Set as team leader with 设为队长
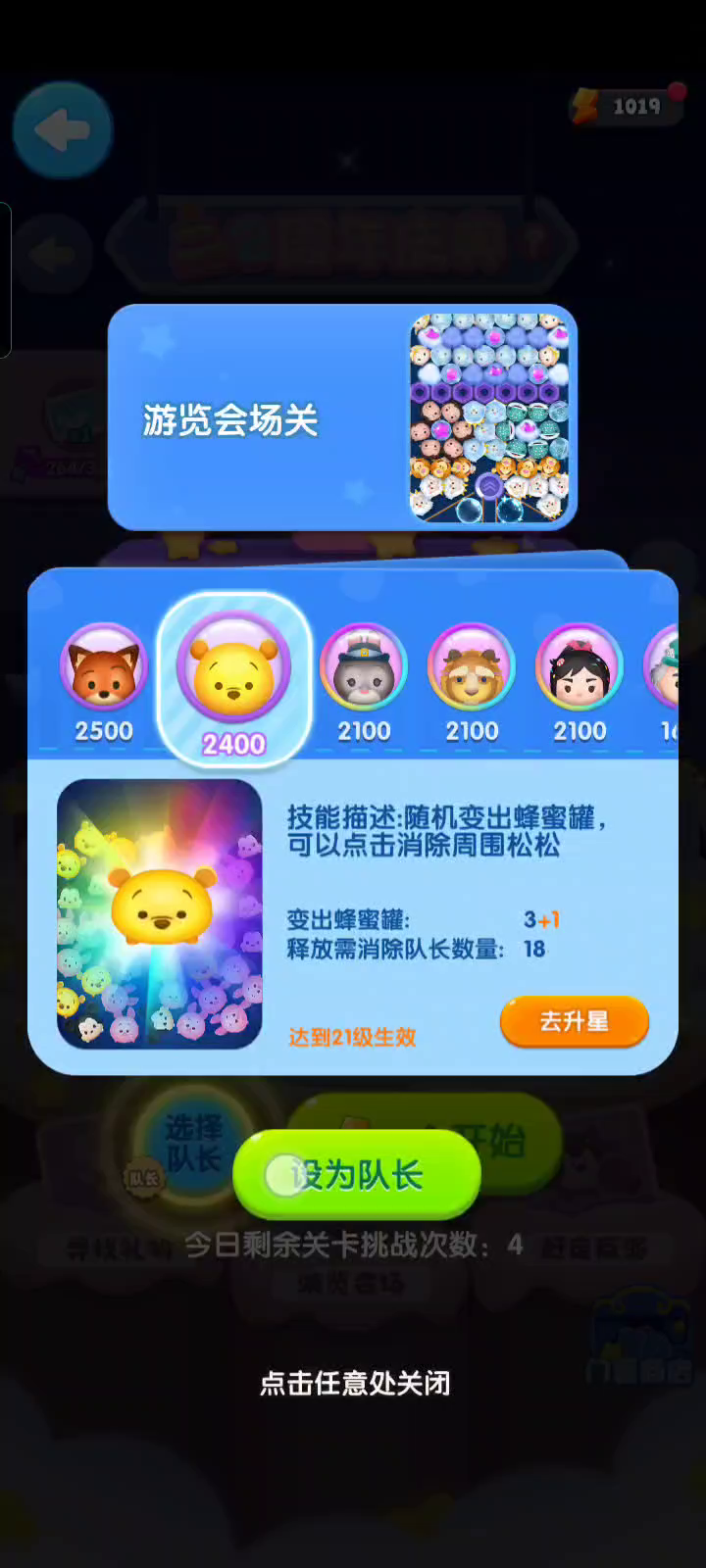 (357, 1174)
